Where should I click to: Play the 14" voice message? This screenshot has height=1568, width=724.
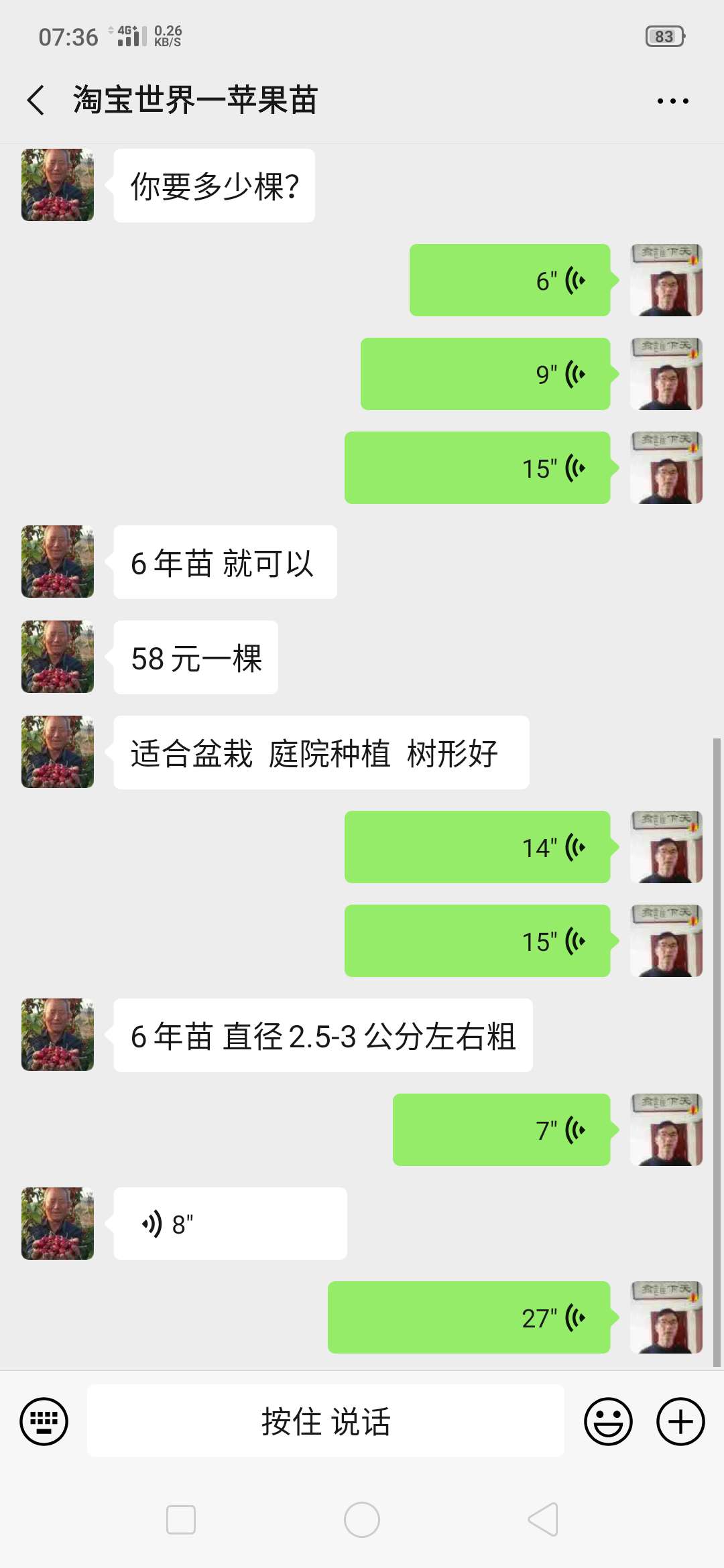click(477, 847)
